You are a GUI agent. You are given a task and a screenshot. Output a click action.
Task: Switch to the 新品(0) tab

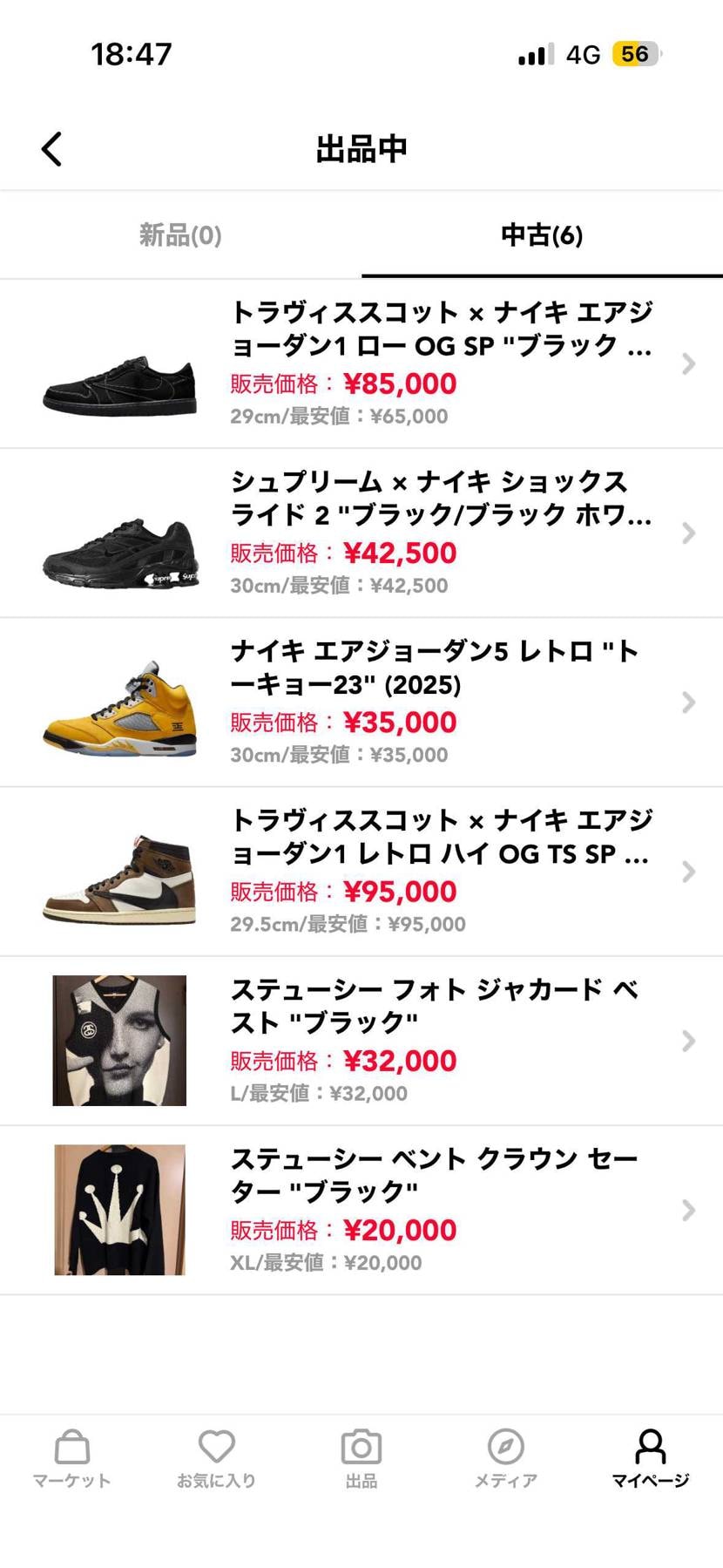[179, 235]
